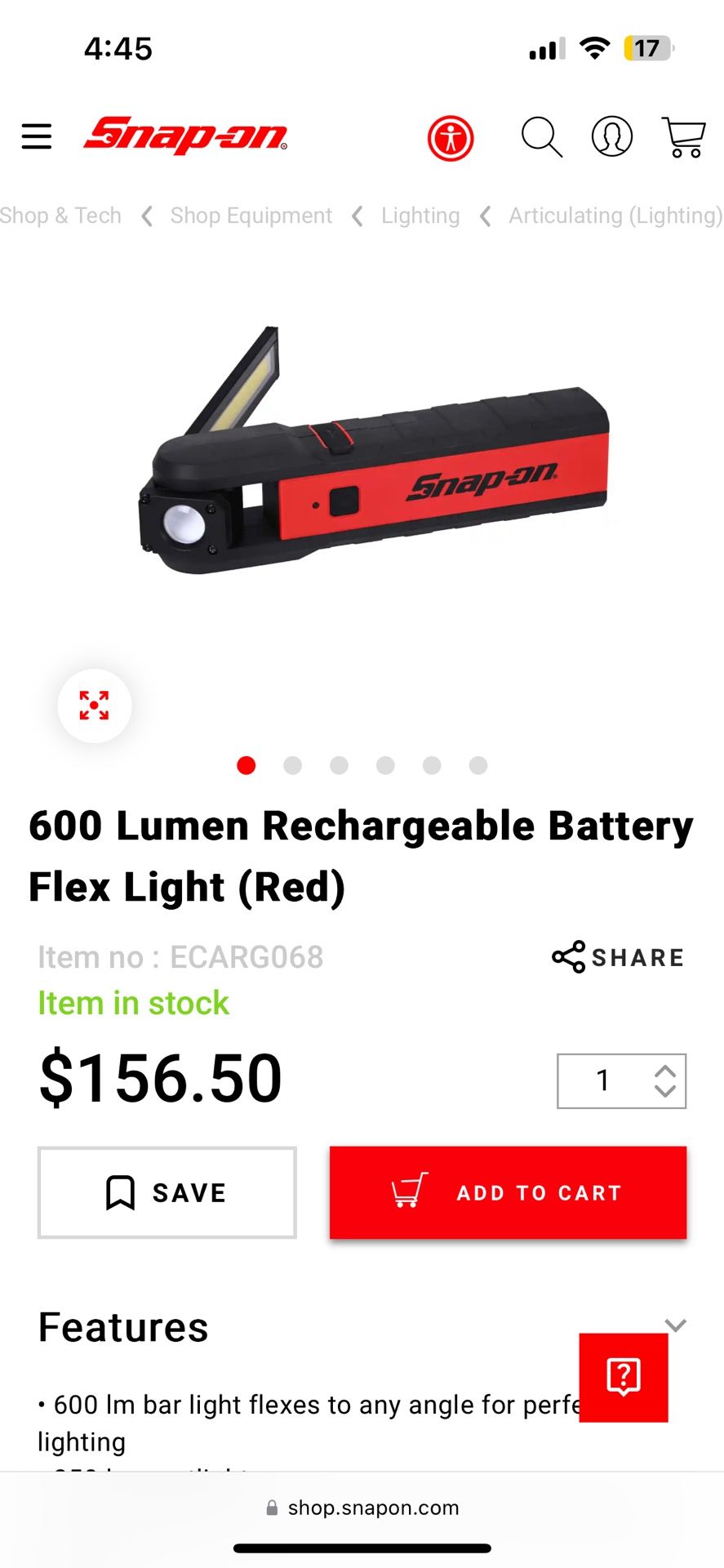
Task: Click the account profile icon
Action: [611, 137]
